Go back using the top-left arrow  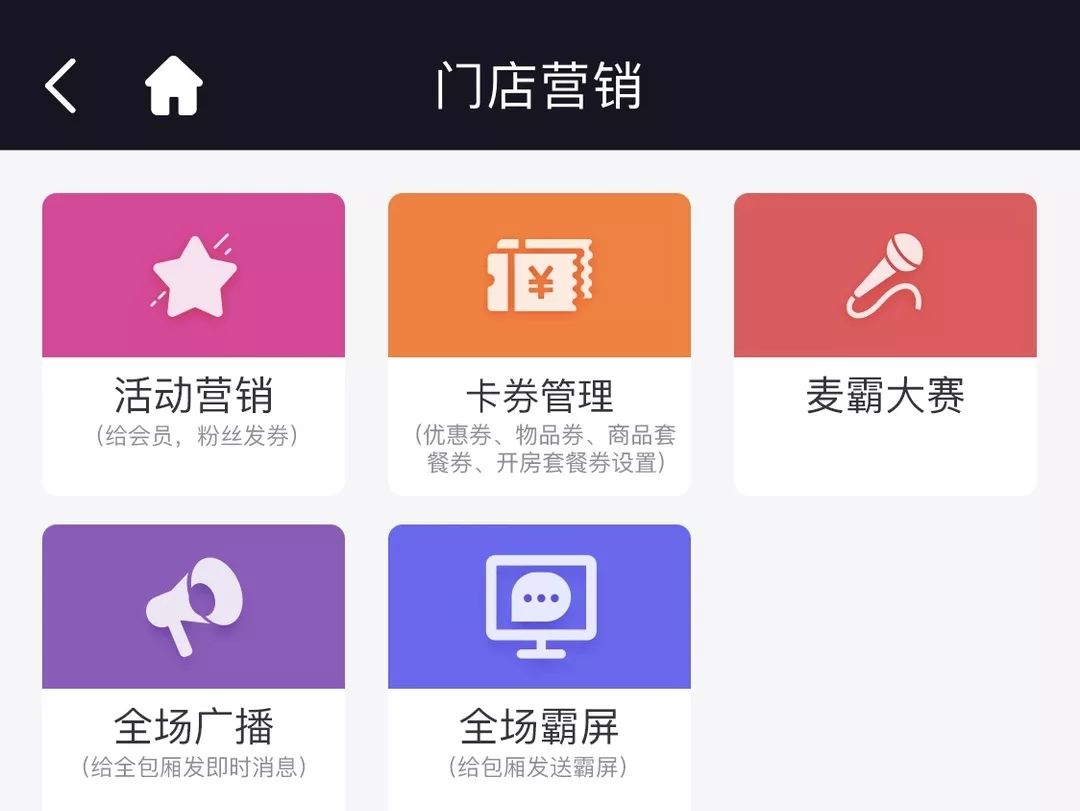coord(61,85)
